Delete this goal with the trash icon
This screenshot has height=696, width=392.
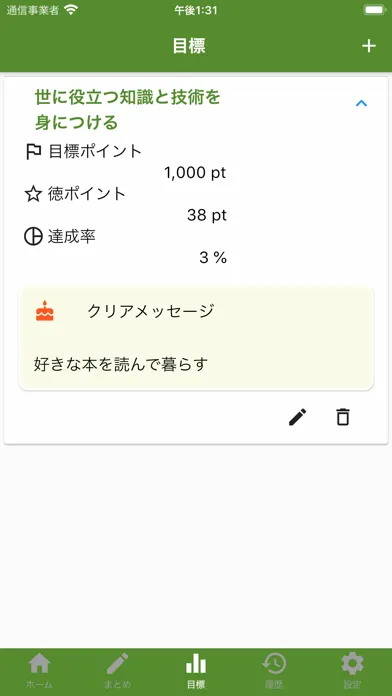(343, 417)
